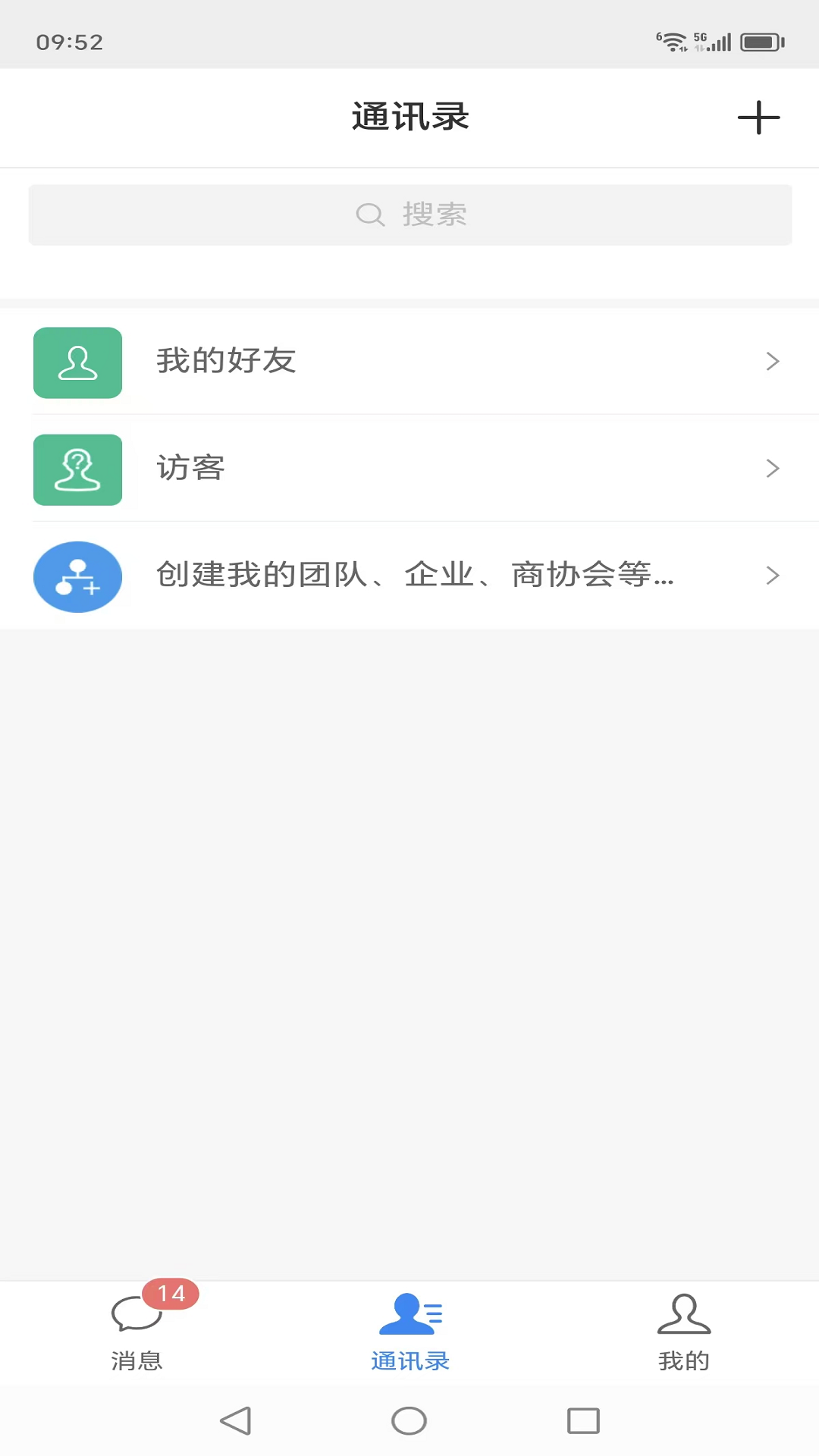Select the 通讯录 contacts icon in bottom bar
The width and height of the screenshot is (819, 1456).
[x=409, y=1317]
